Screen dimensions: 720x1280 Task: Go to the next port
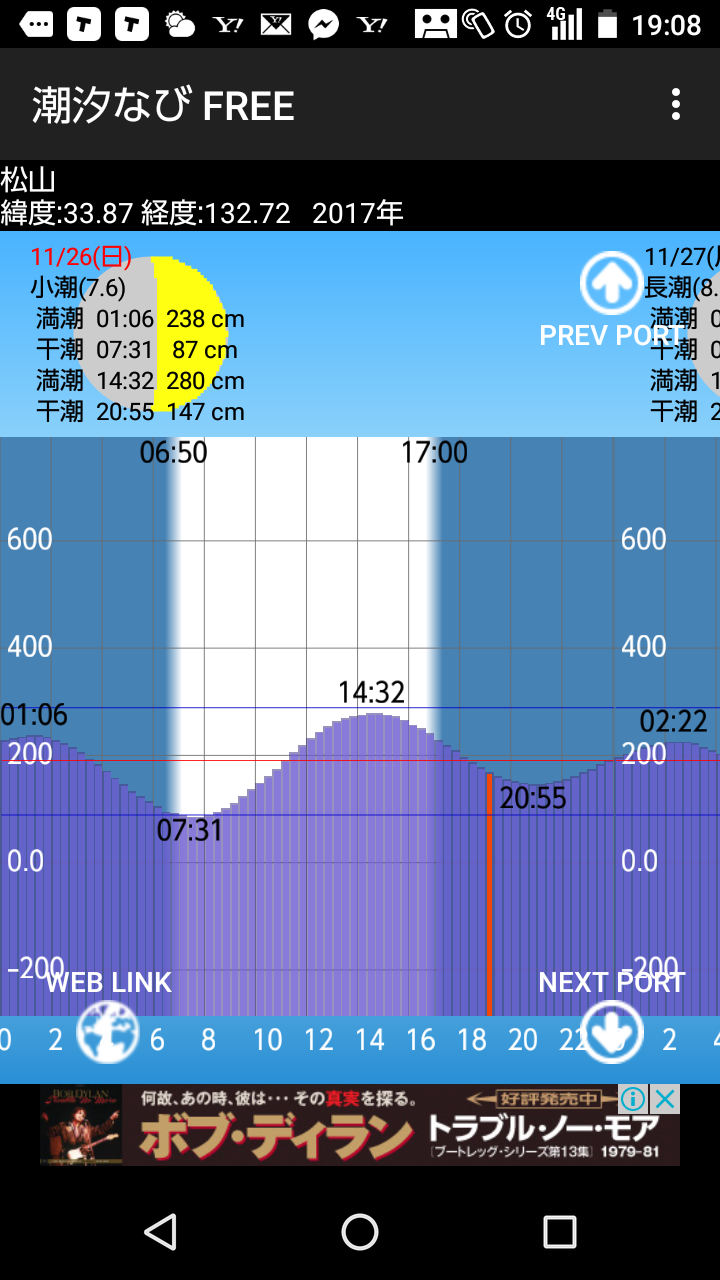click(611, 1031)
